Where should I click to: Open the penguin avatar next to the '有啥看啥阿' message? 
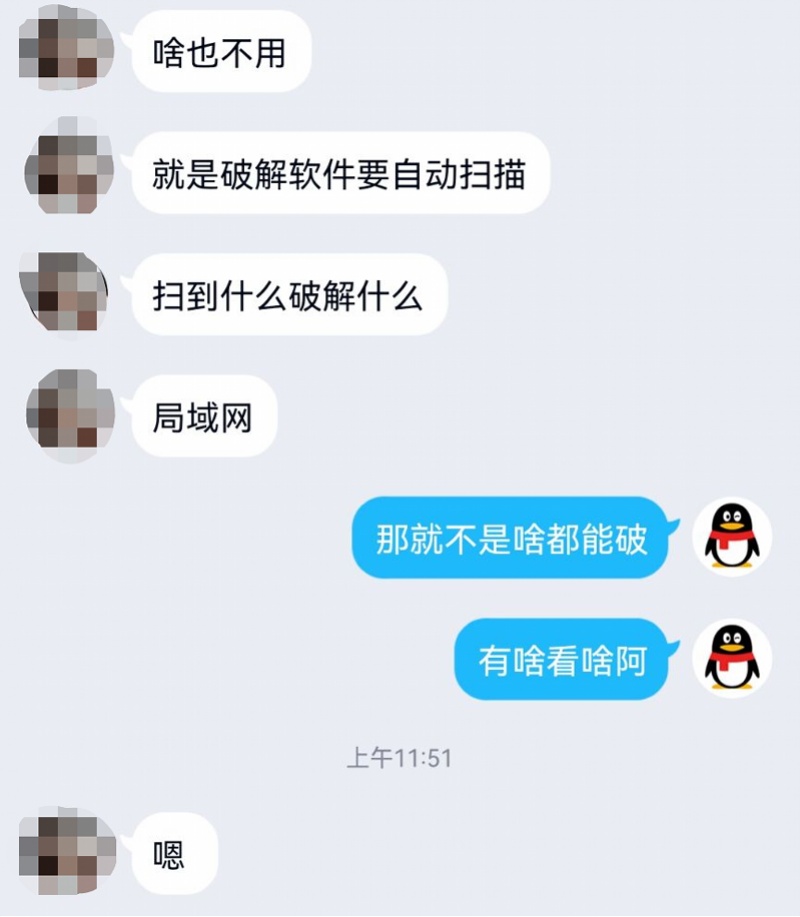pyautogui.click(x=732, y=659)
